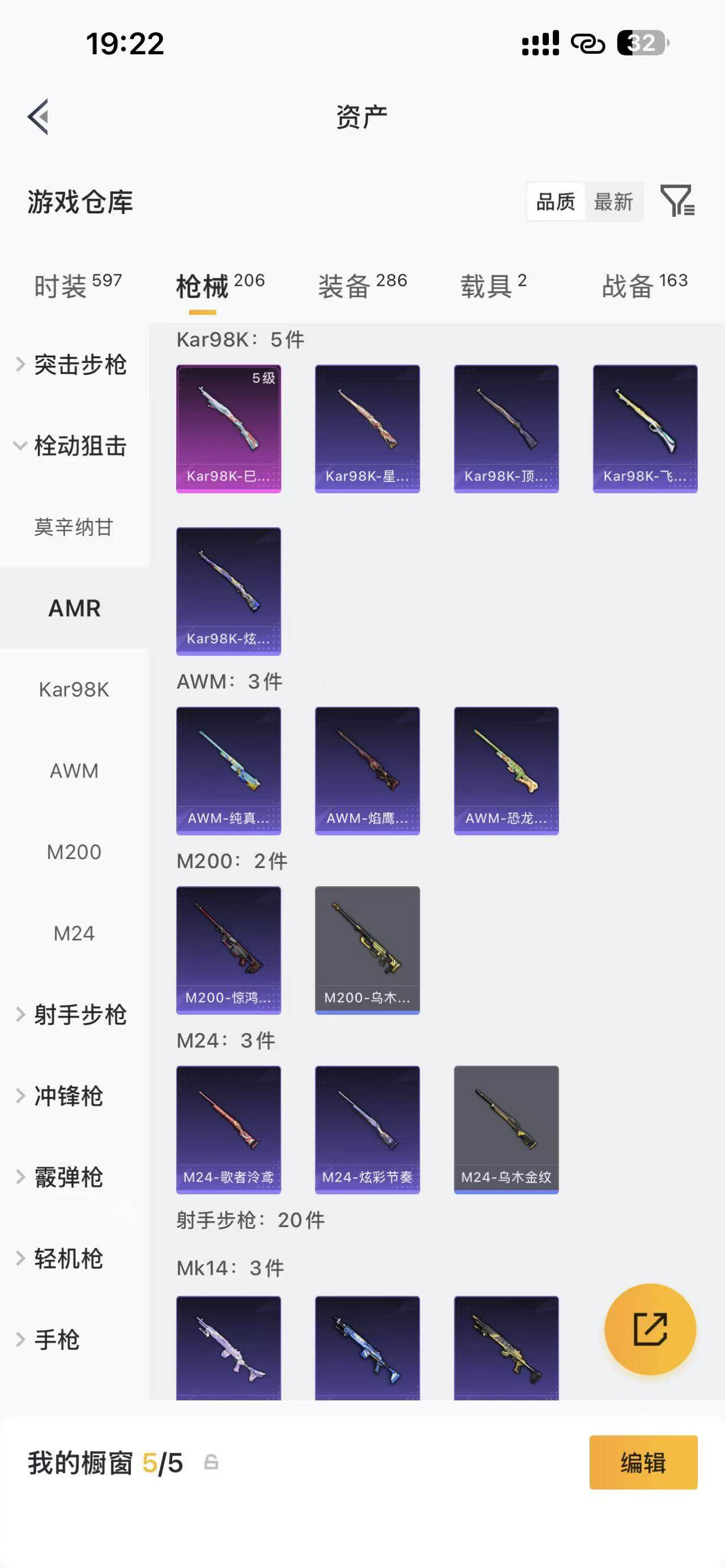The image size is (725, 1568).
Task: Select the 品质 sorting option
Action: (555, 202)
